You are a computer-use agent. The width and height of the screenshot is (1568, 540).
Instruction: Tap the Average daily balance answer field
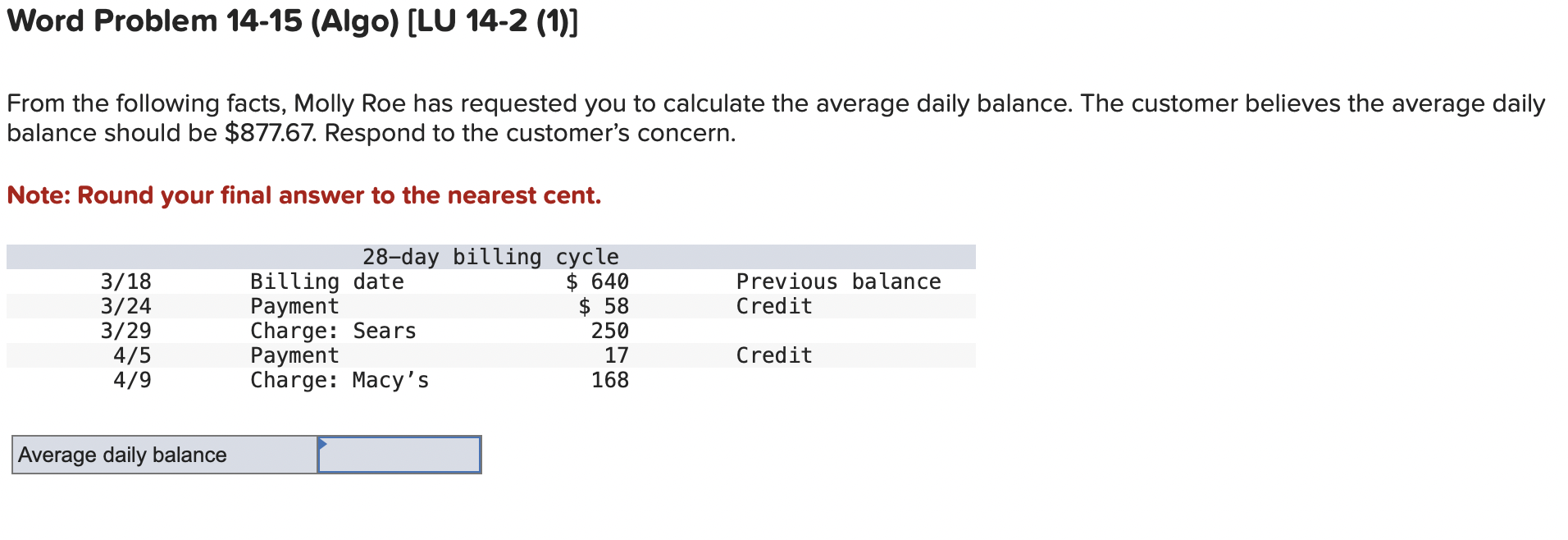399,455
